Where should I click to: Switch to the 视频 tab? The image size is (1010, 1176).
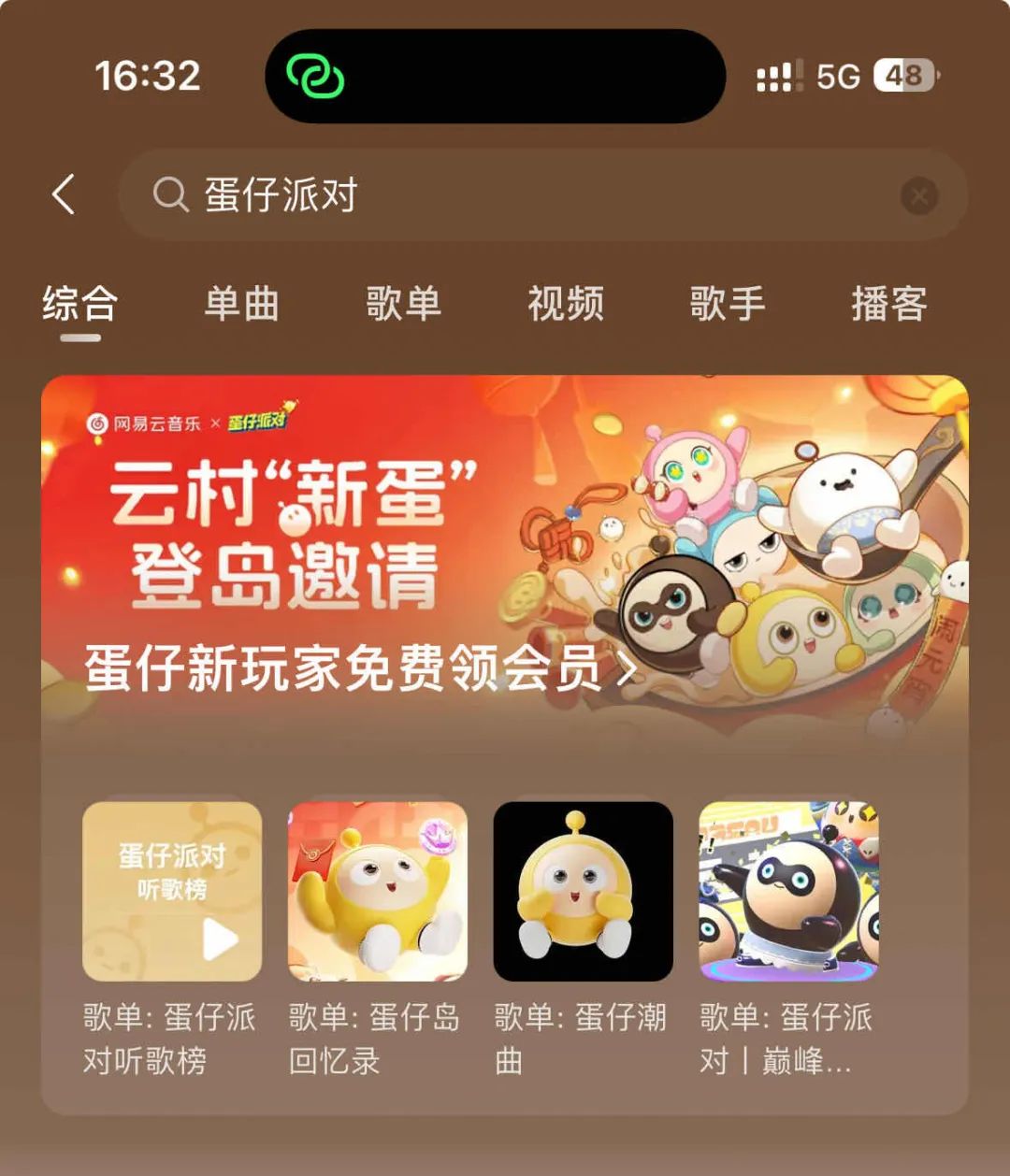566,305
